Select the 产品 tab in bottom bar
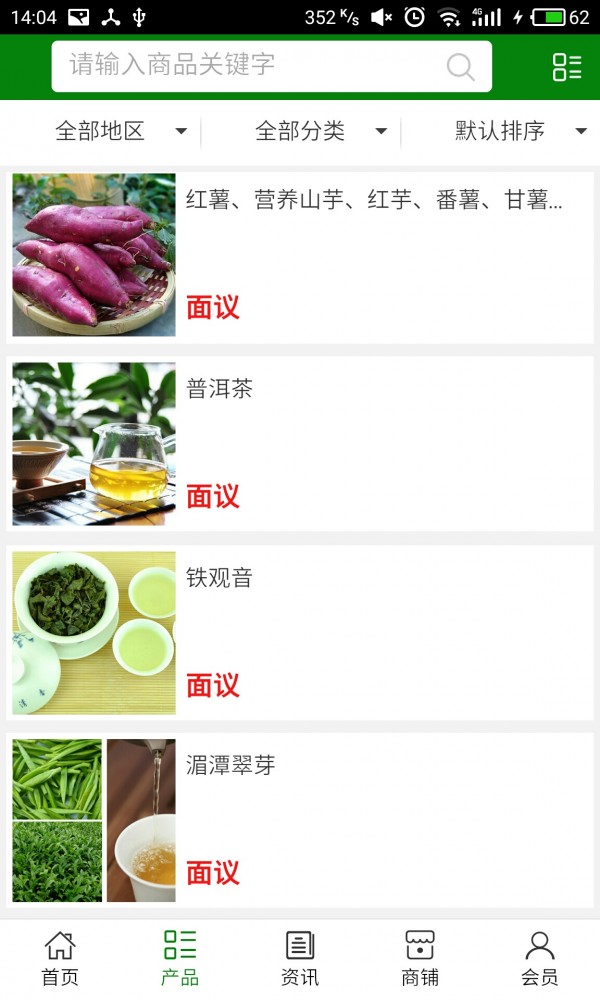The image size is (600, 1000). point(180,958)
